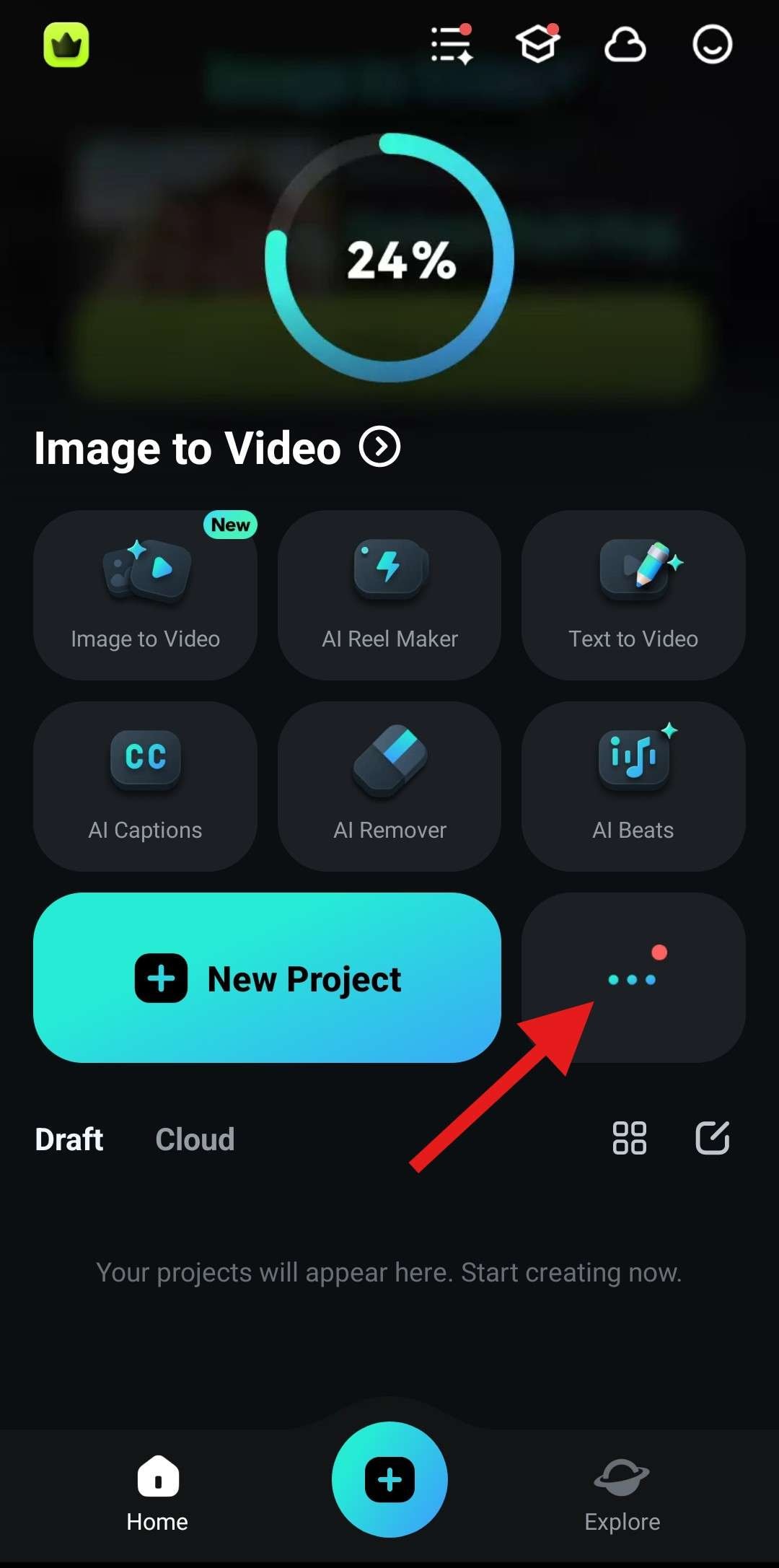Open AI Reel Maker
The height and width of the screenshot is (1568, 779).
(389, 595)
